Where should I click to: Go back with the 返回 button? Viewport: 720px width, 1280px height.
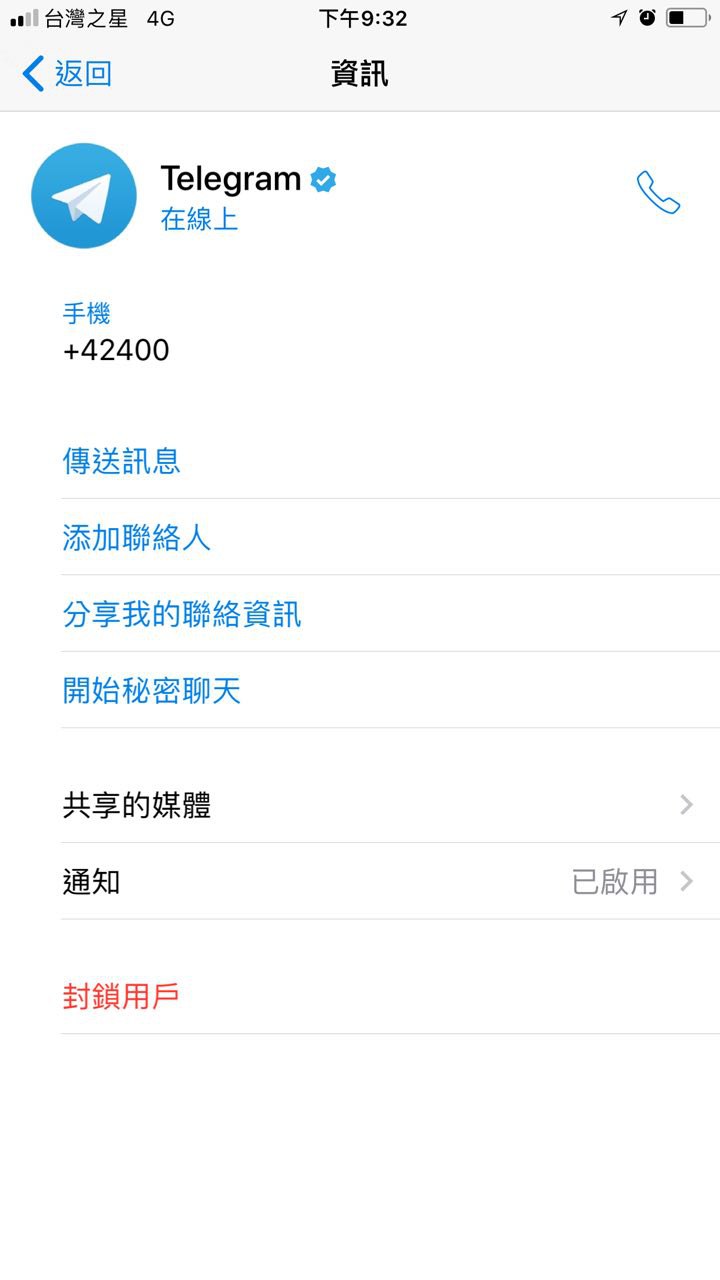[x=67, y=74]
